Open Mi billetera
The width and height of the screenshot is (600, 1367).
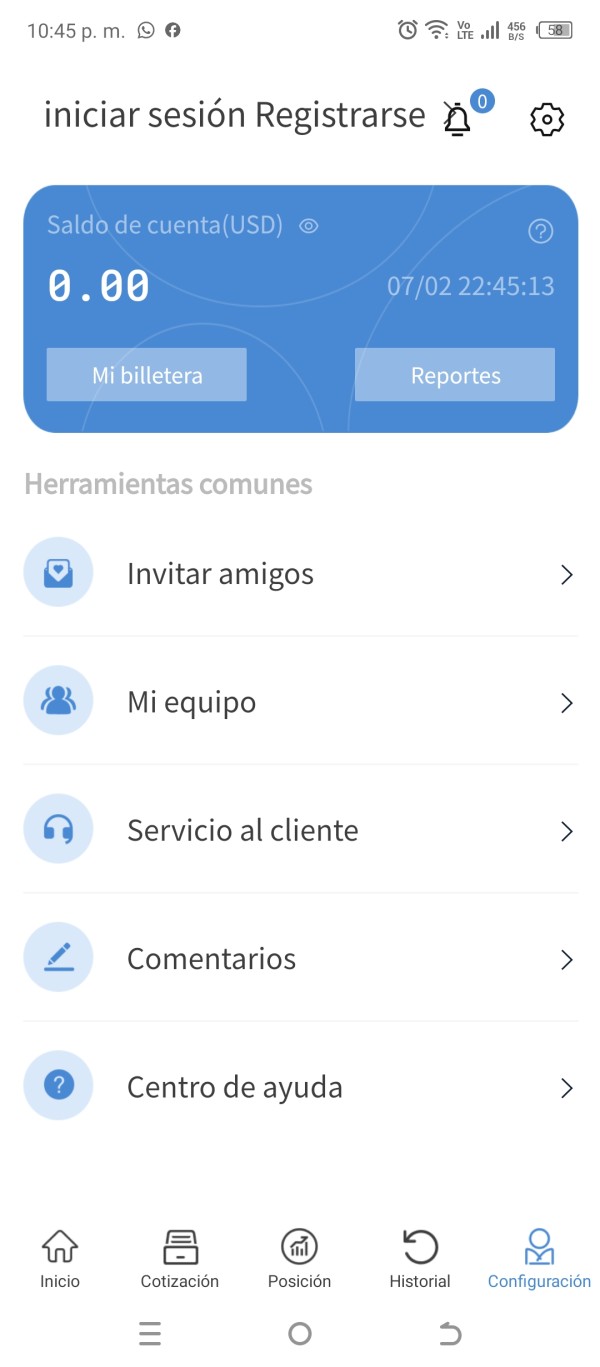point(147,375)
